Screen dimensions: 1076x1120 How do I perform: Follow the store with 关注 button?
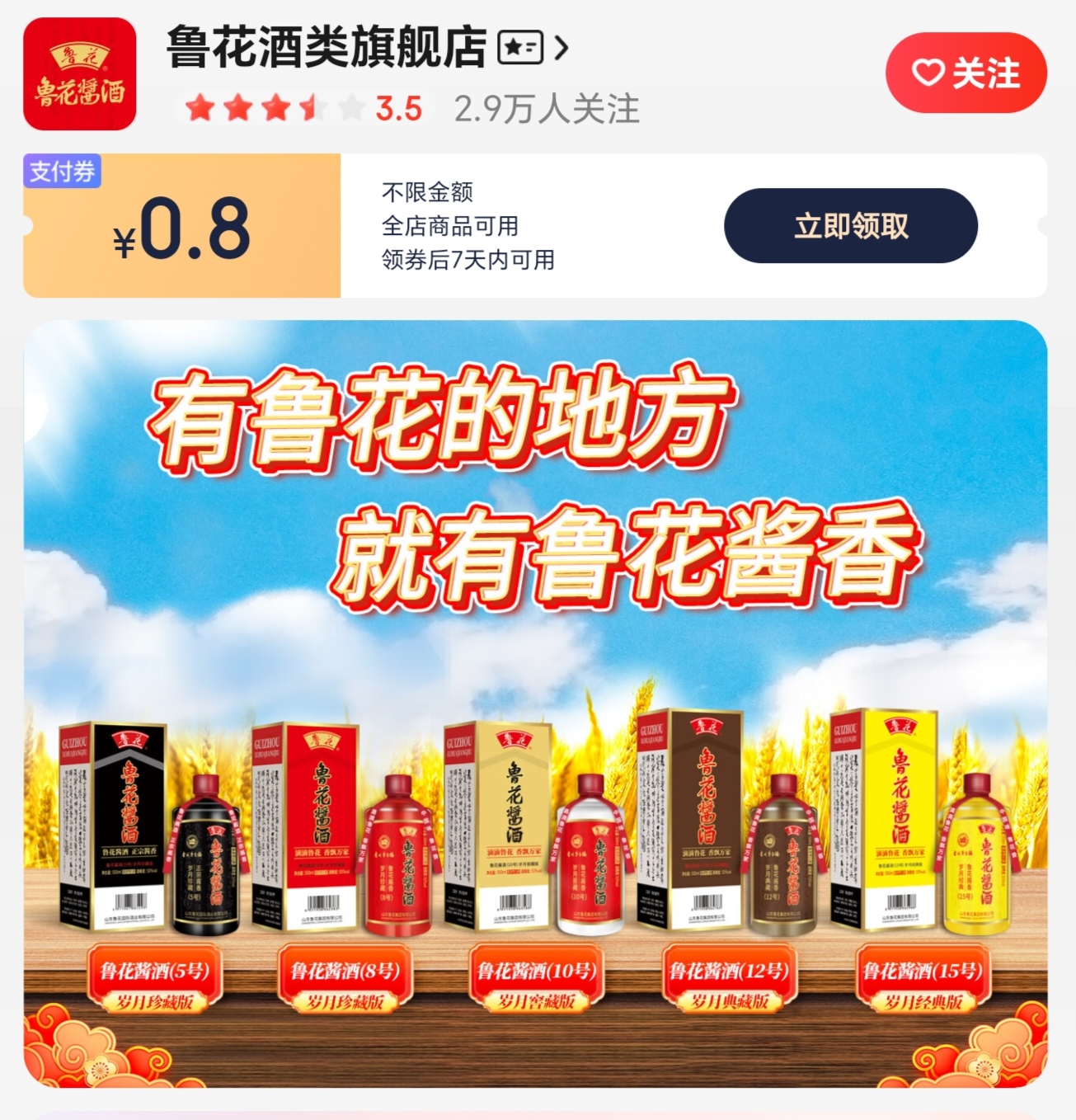point(966,73)
